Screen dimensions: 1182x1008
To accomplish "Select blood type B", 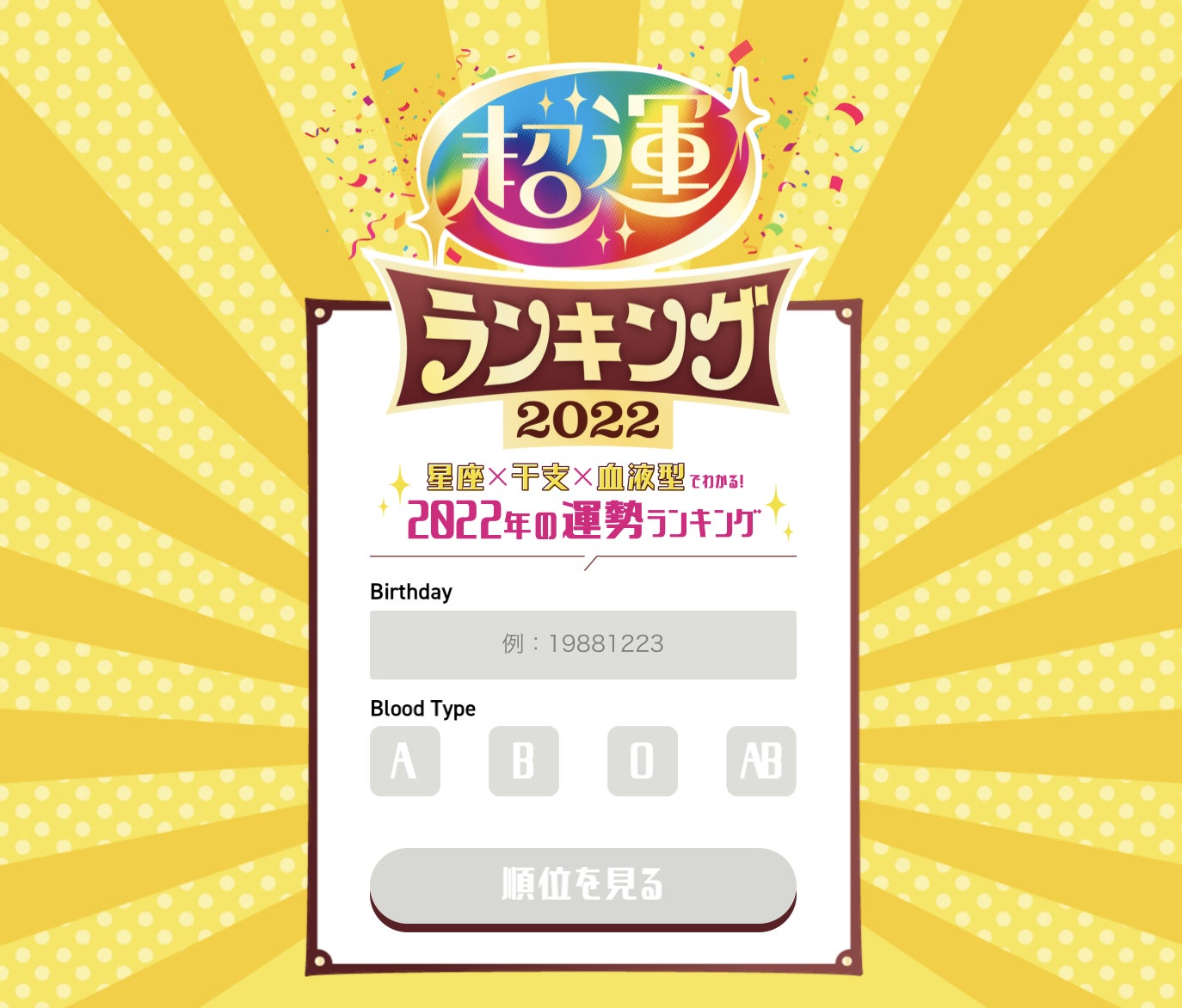I will 523,761.
